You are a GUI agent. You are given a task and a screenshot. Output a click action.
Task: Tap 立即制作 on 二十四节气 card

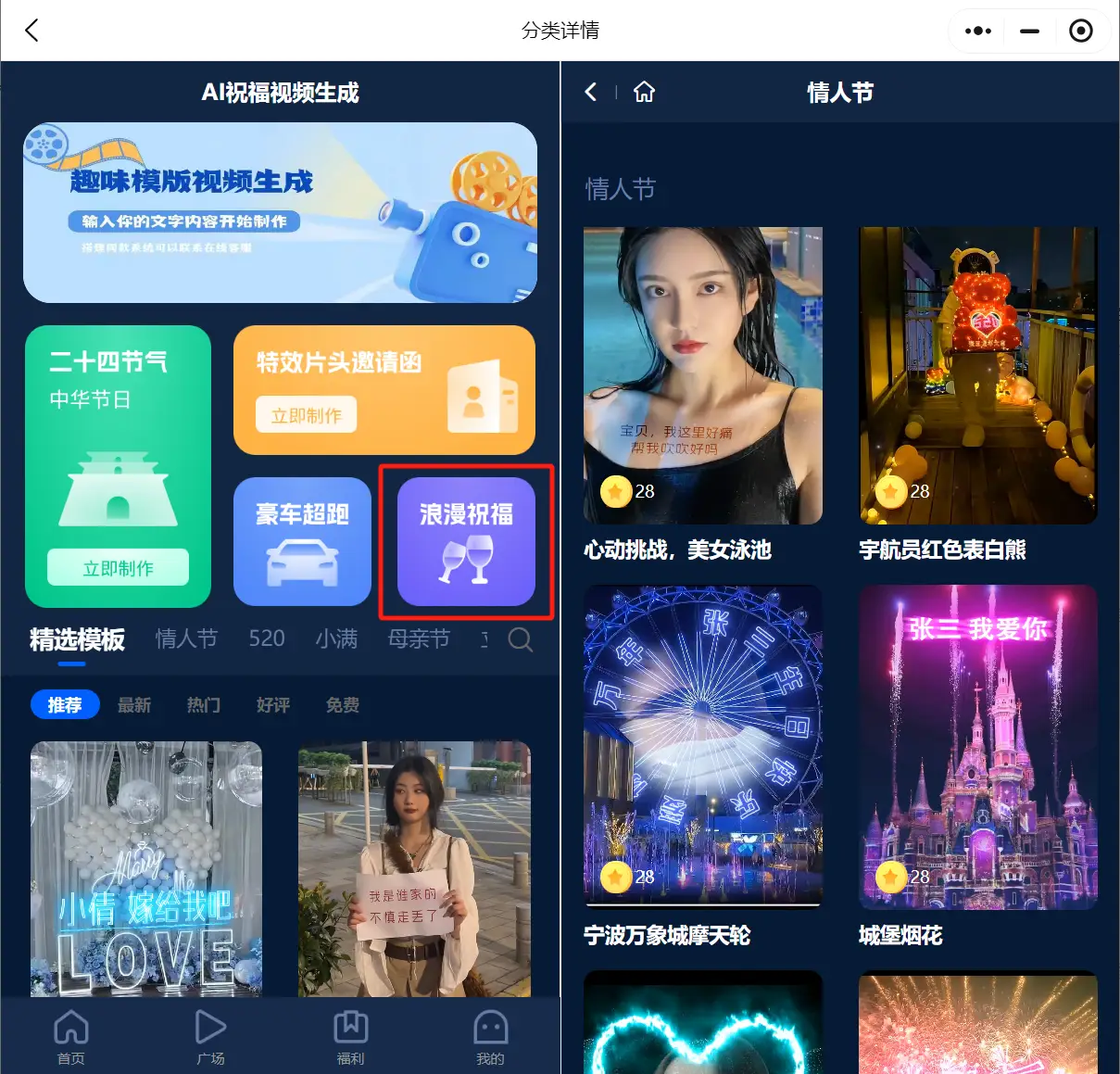pos(118,567)
